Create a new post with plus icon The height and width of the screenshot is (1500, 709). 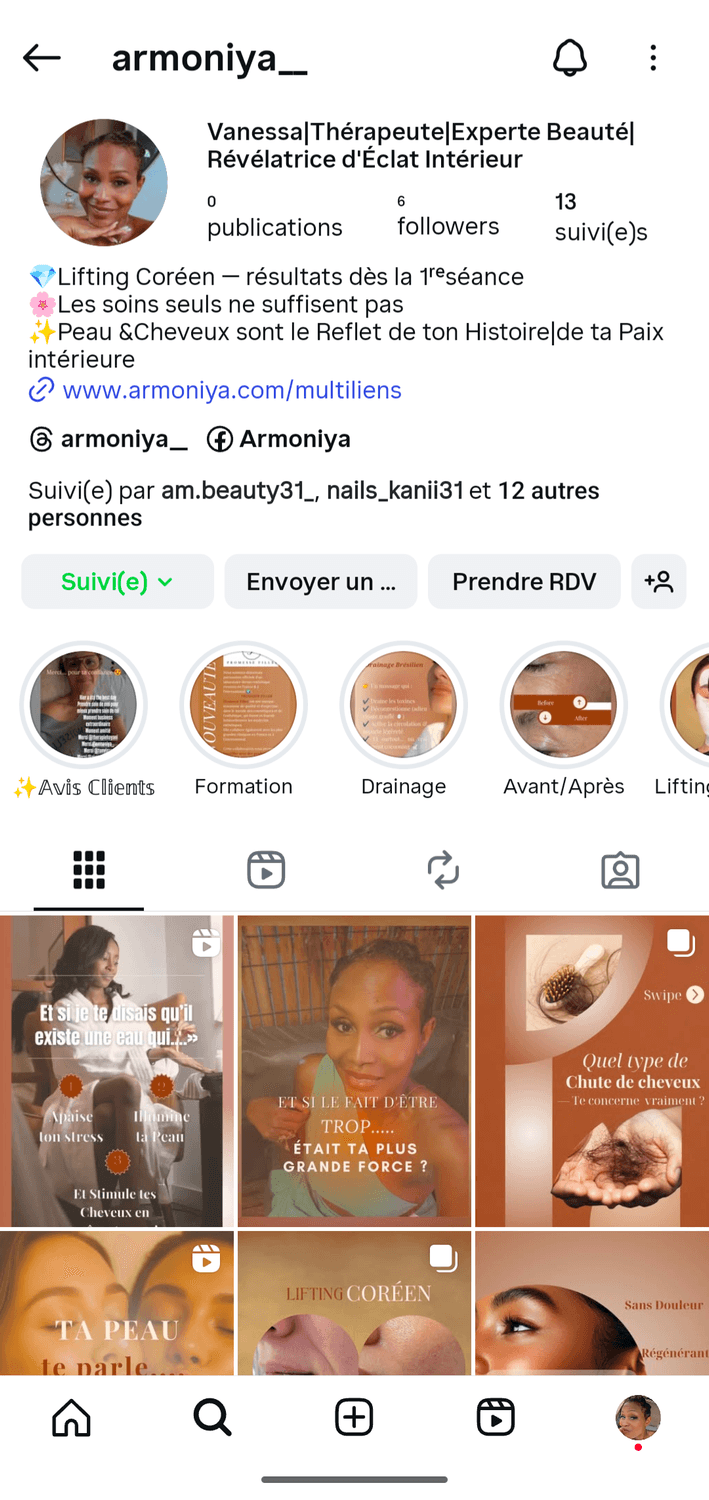[354, 1417]
